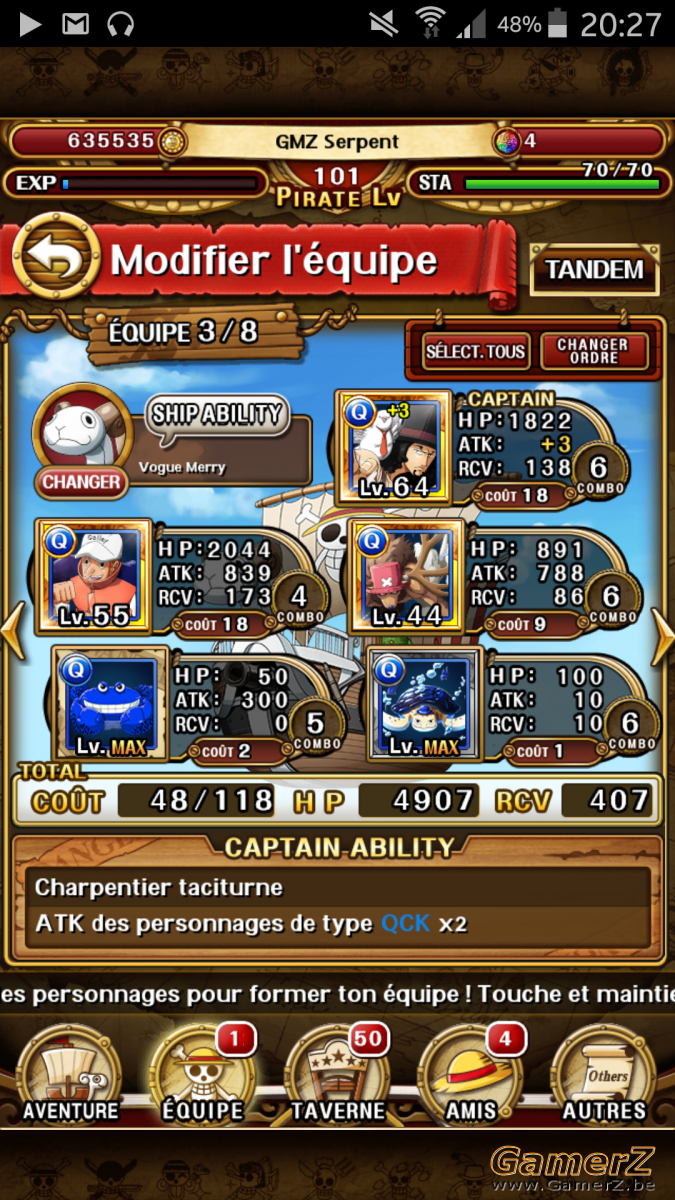Tap CHANGER to switch the ship

pyautogui.click(x=81, y=481)
